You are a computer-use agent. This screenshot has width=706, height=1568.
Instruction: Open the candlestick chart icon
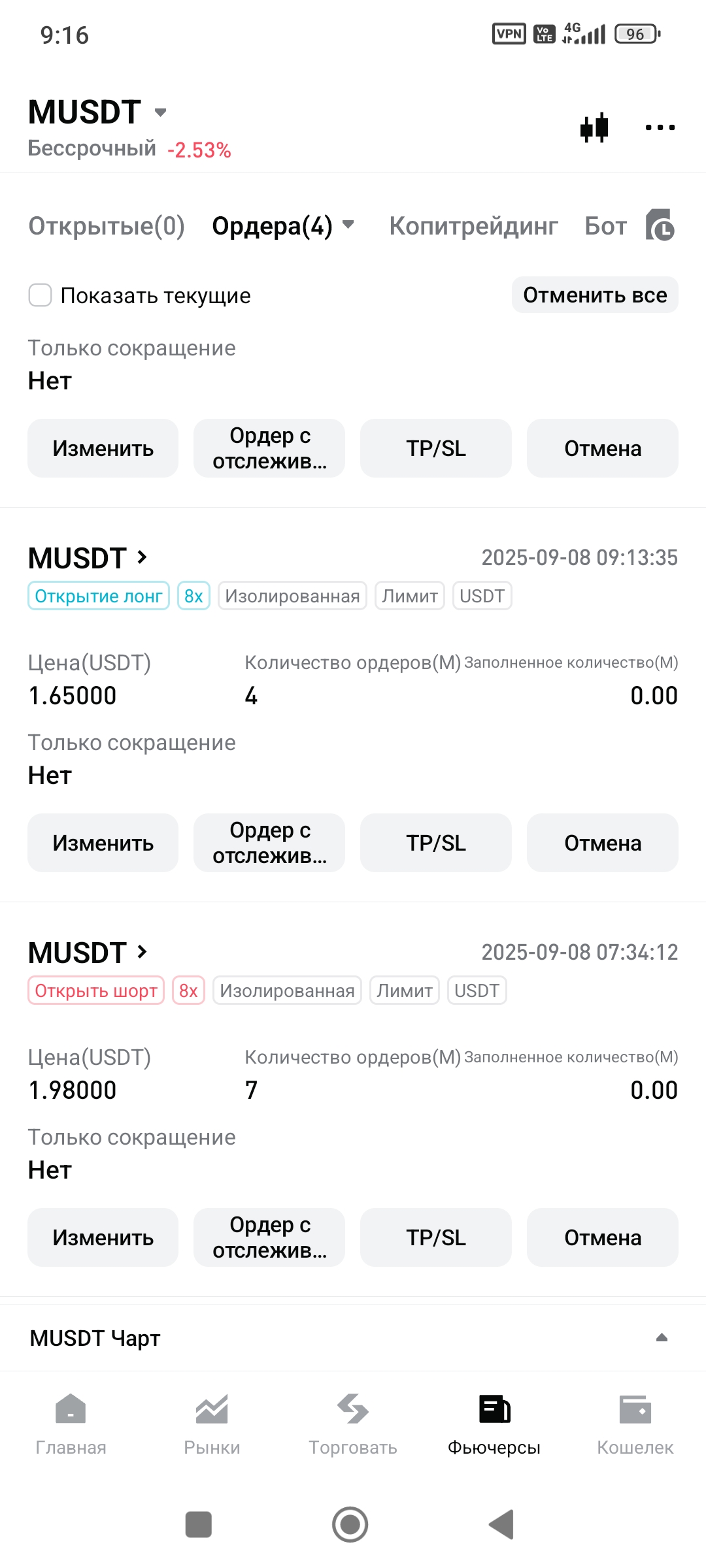(594, 127)
